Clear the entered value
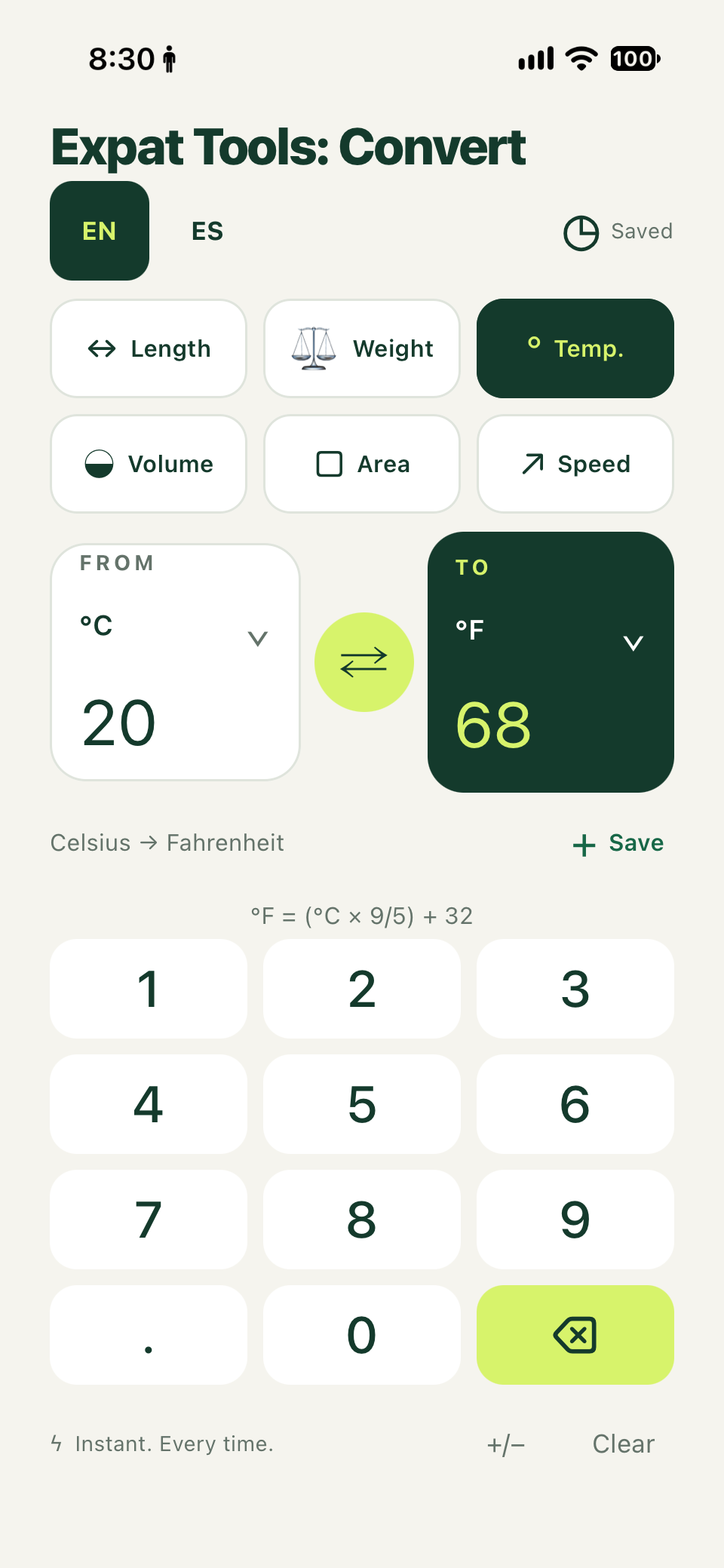The width and height of the screenshot is (724, 1568). click(x=624, y=1444)
